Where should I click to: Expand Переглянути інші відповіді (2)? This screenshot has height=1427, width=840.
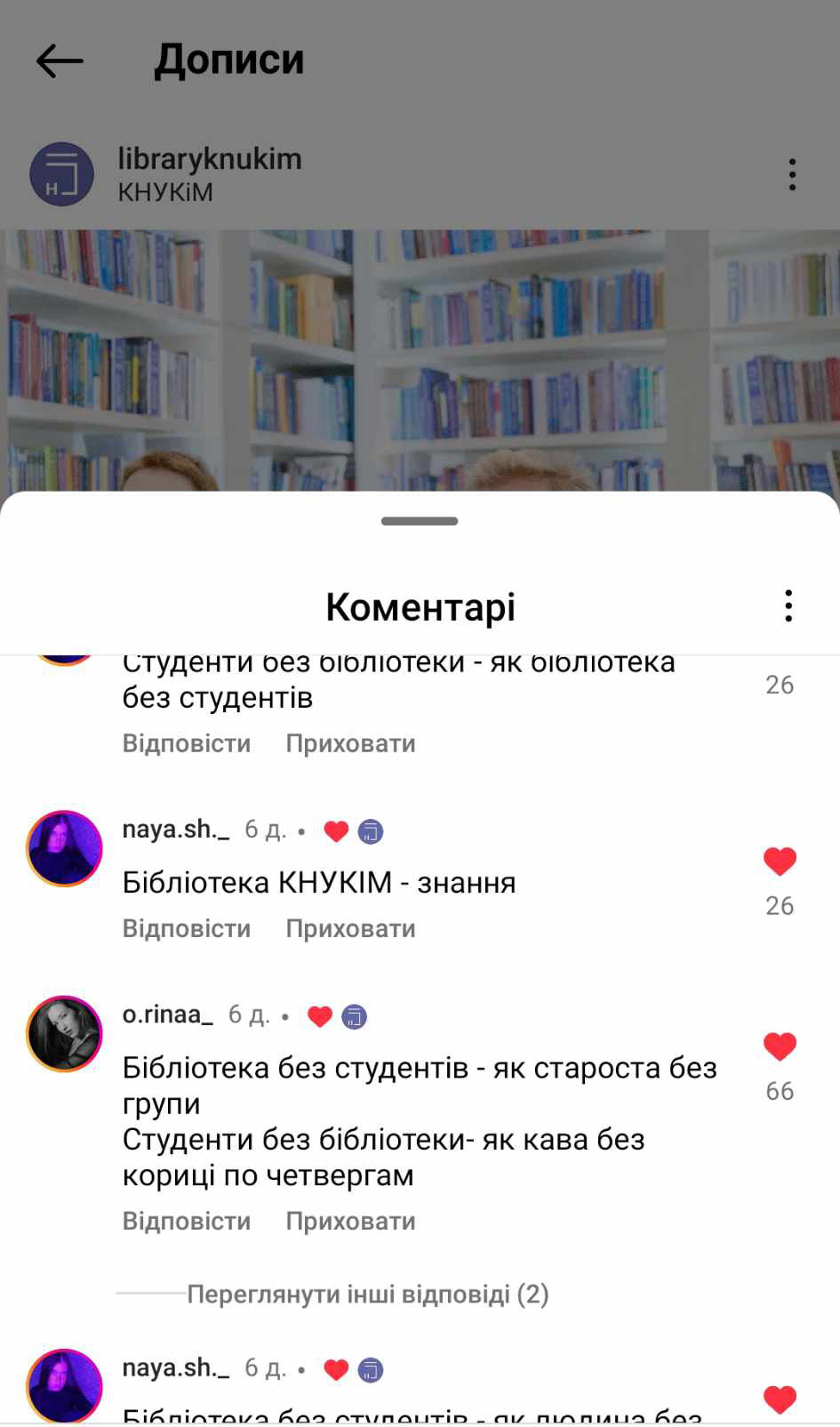click(367, 1294)
